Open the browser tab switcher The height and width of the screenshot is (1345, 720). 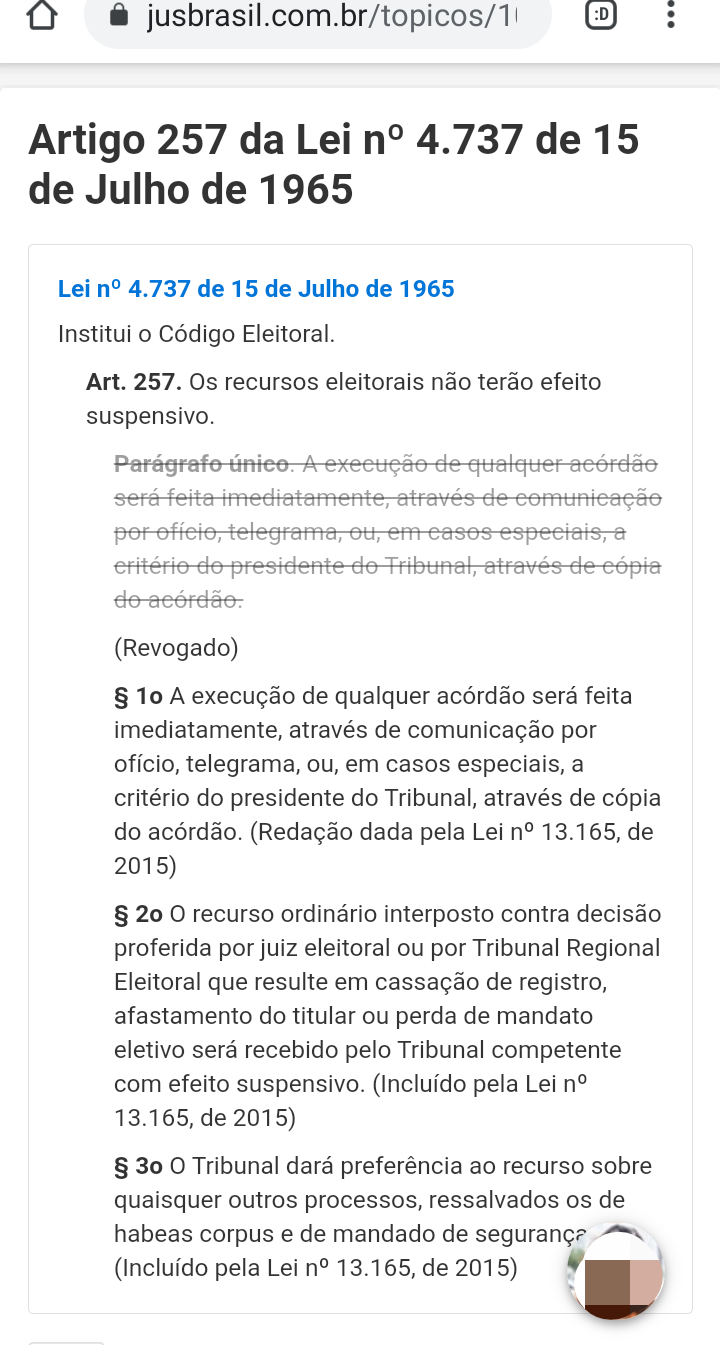[600, 16]
